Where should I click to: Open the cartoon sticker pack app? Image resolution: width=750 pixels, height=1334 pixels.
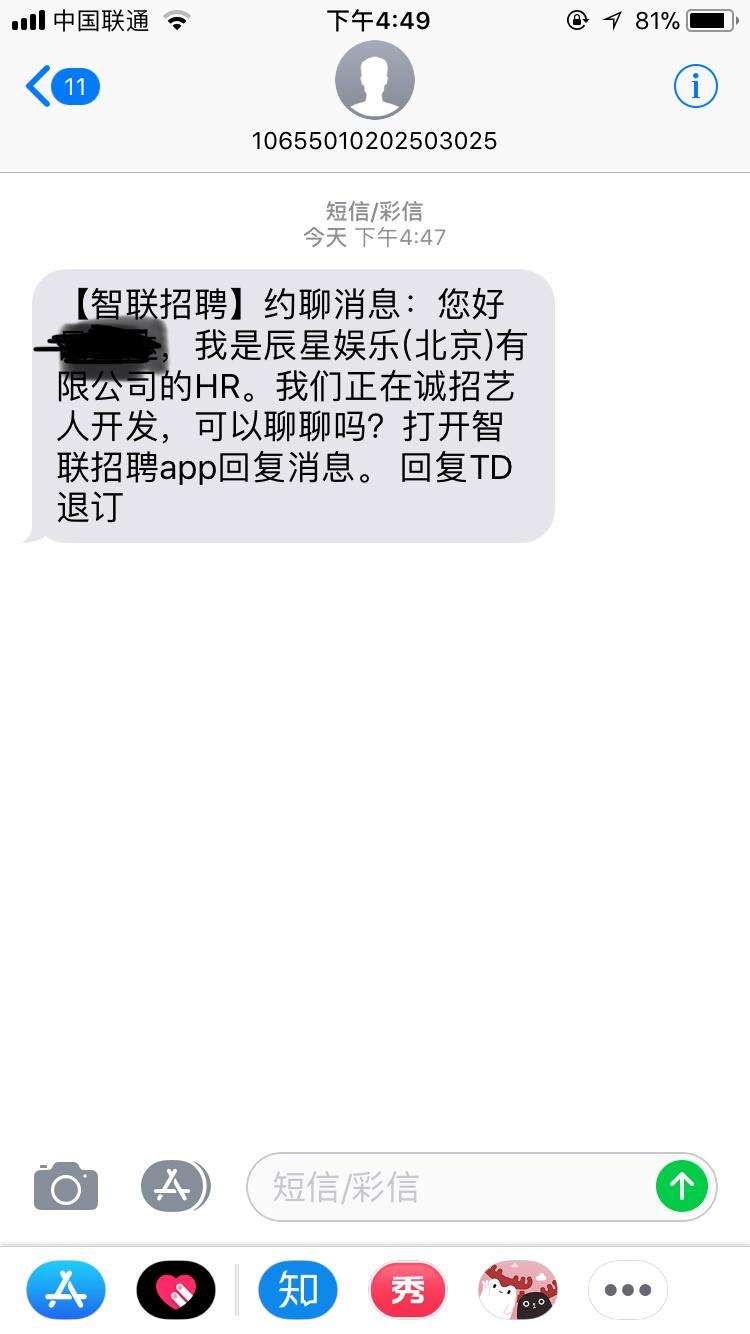(x=517, y=1290)
